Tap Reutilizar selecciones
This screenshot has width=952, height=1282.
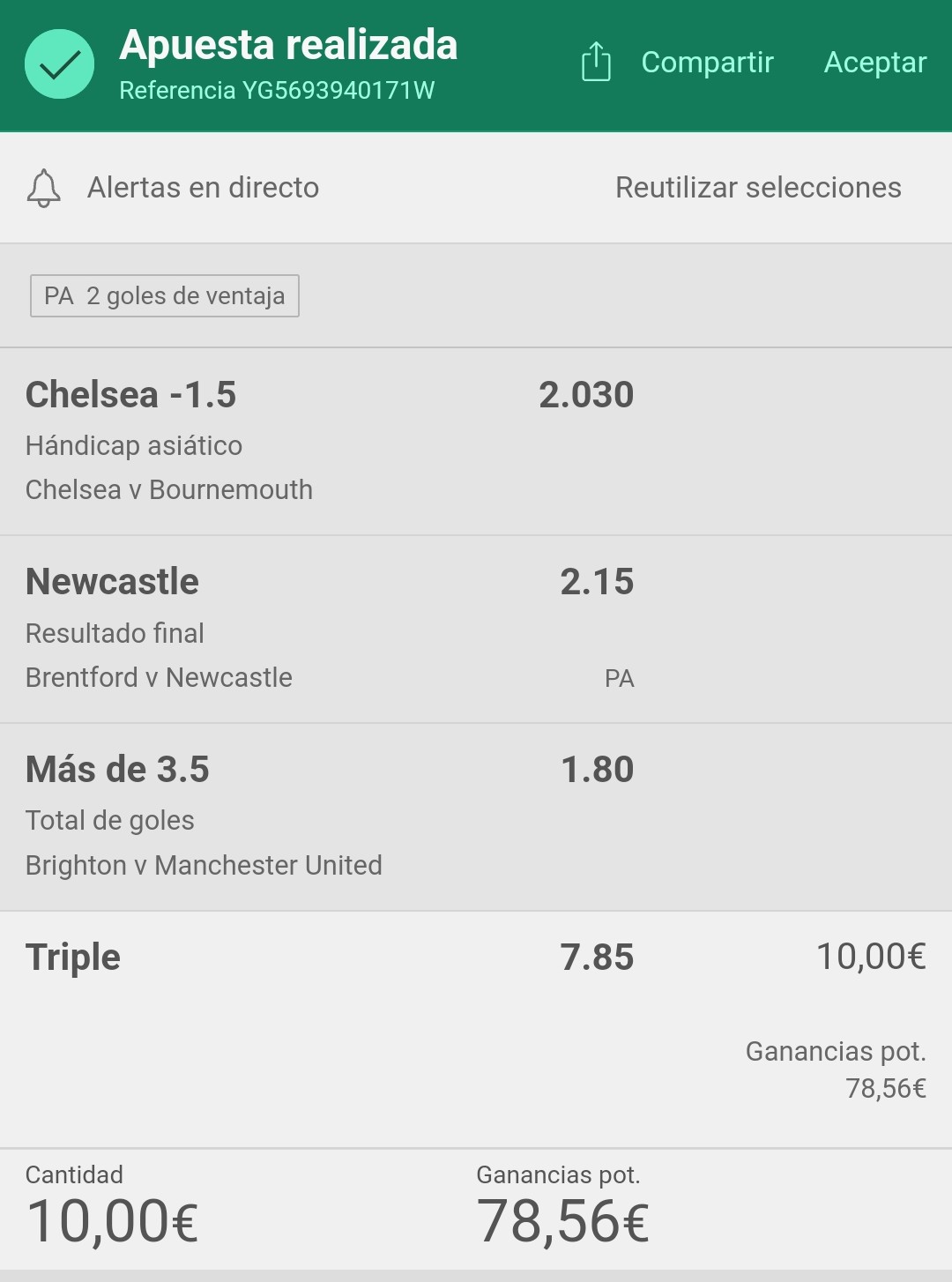(x=758, y=188)
